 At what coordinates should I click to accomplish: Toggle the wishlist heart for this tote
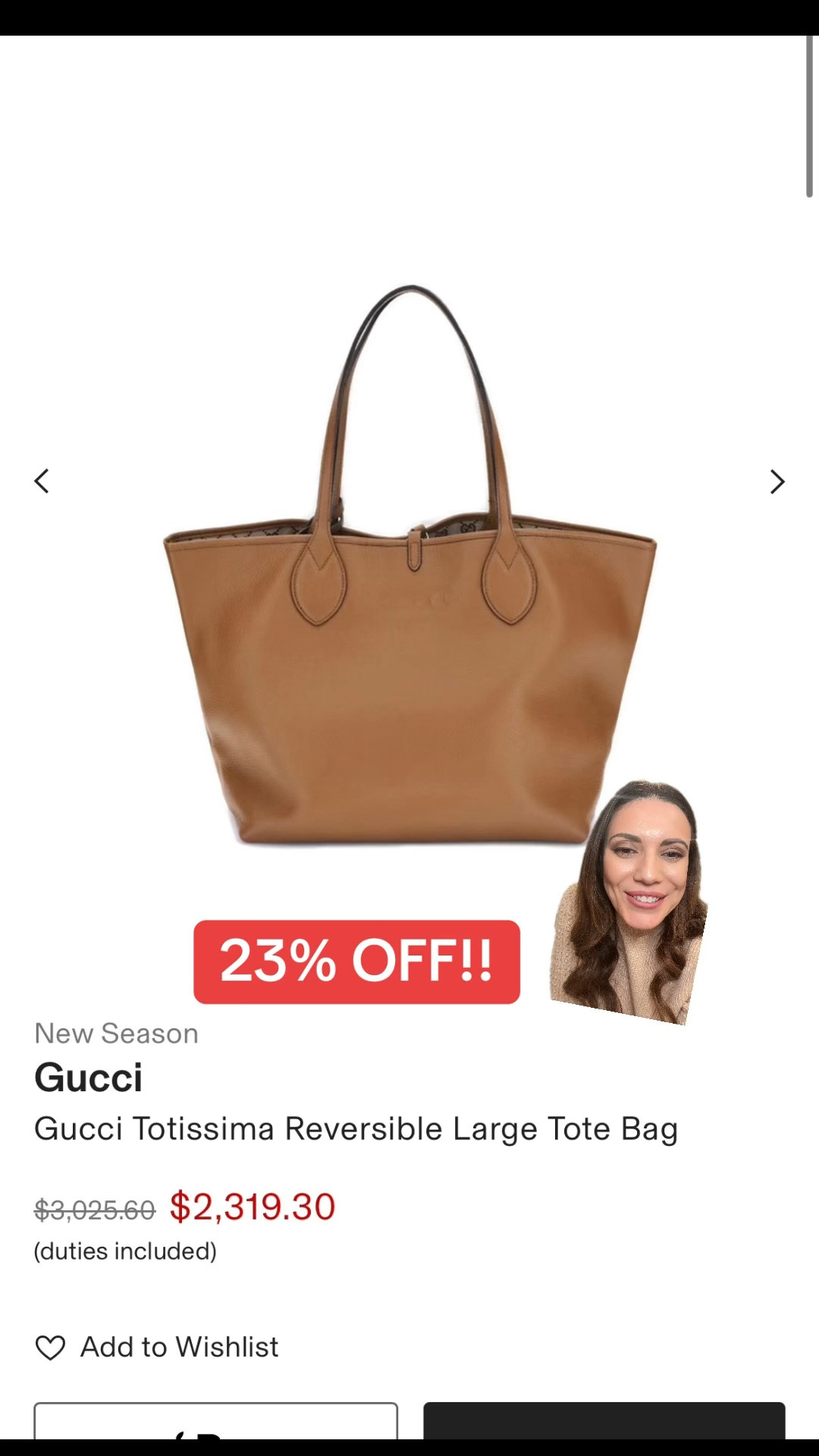[51, 1346]
